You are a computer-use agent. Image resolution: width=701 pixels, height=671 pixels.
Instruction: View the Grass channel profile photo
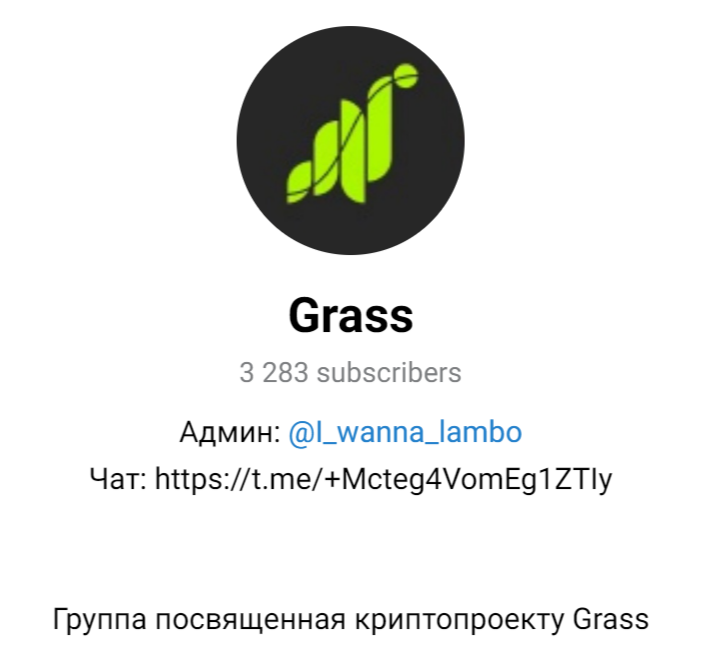350,141
